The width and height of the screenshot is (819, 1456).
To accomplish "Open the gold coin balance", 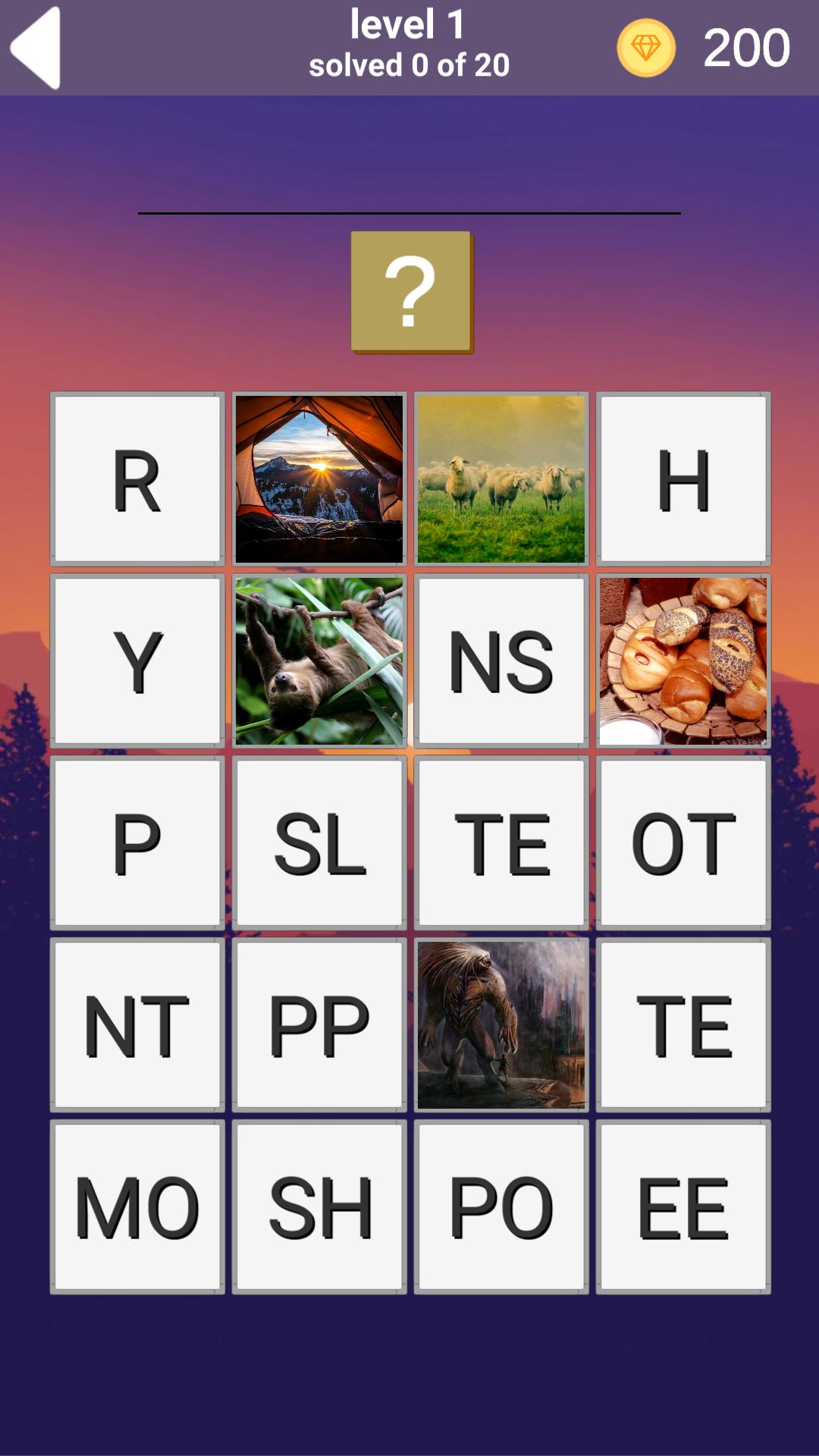I will click(646, 48).
